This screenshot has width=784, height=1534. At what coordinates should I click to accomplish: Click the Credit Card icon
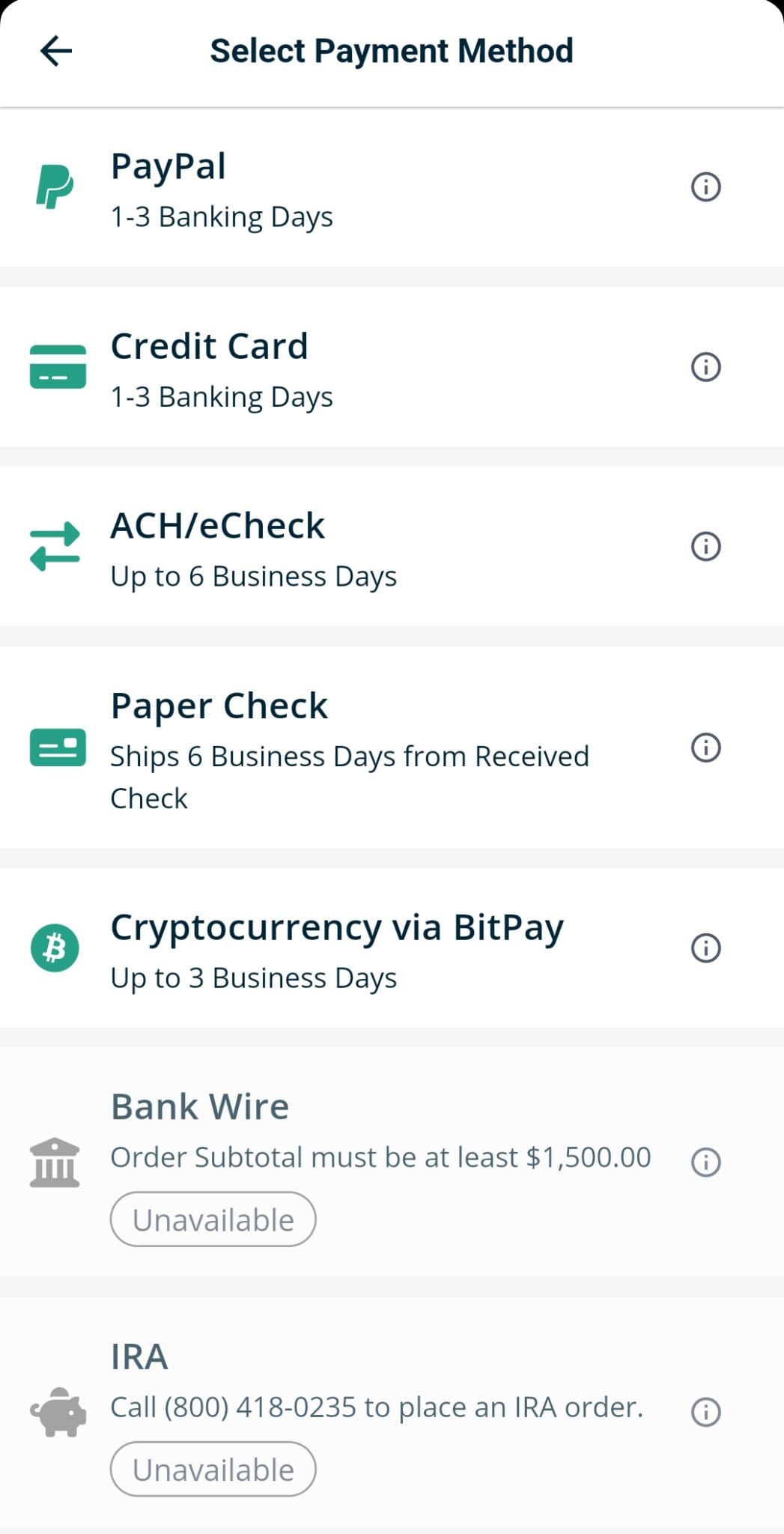[x=56, y=366]
